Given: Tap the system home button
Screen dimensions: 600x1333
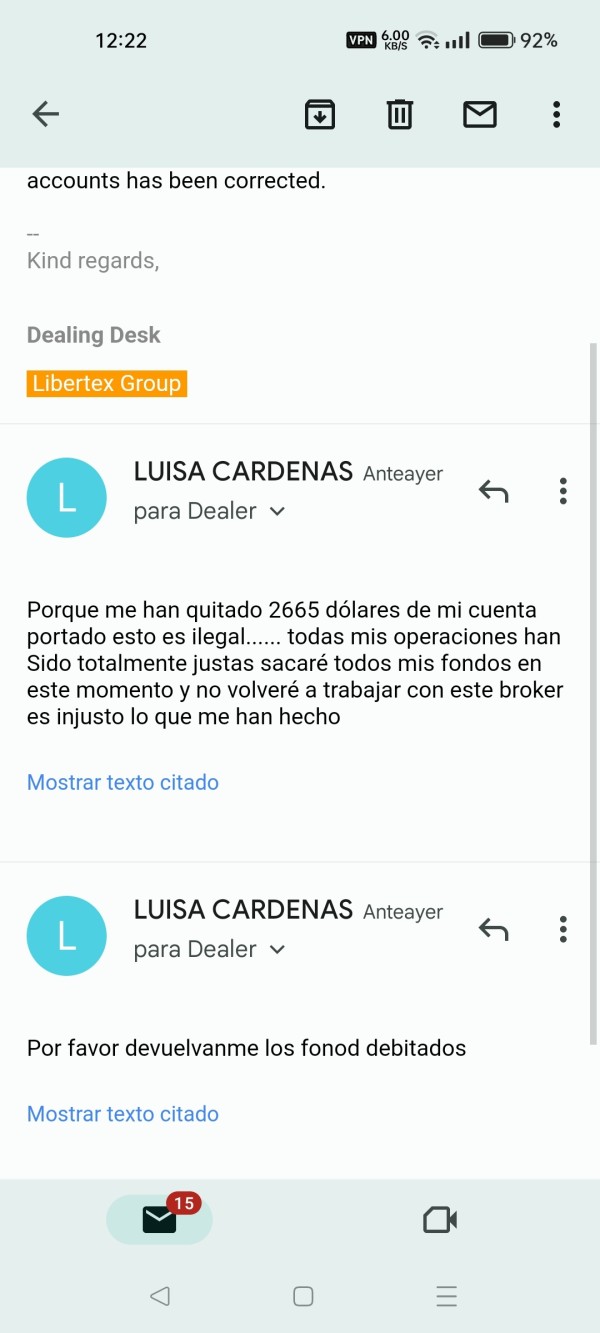Looking at the screenshot, I should click(x=303, y=1297).
